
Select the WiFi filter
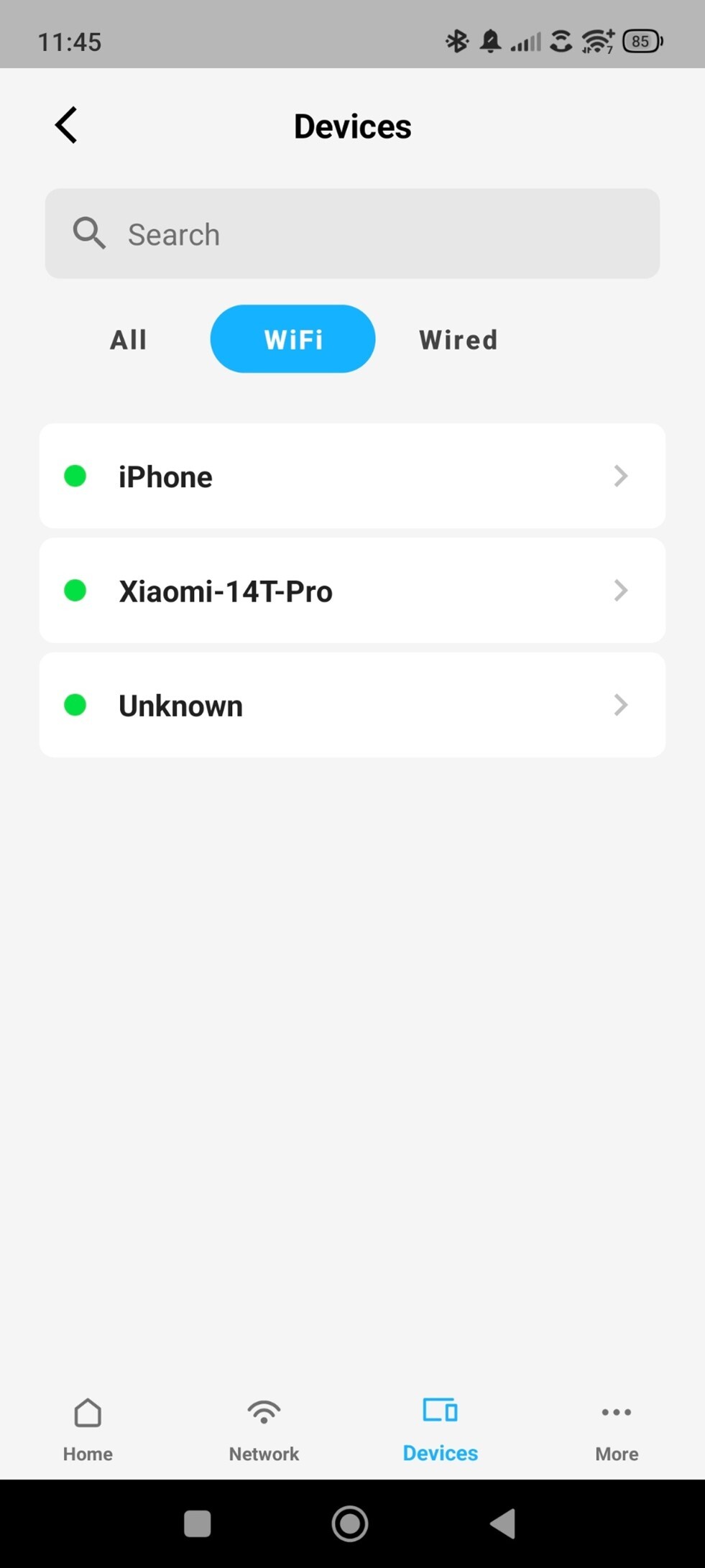click(292, 339)
